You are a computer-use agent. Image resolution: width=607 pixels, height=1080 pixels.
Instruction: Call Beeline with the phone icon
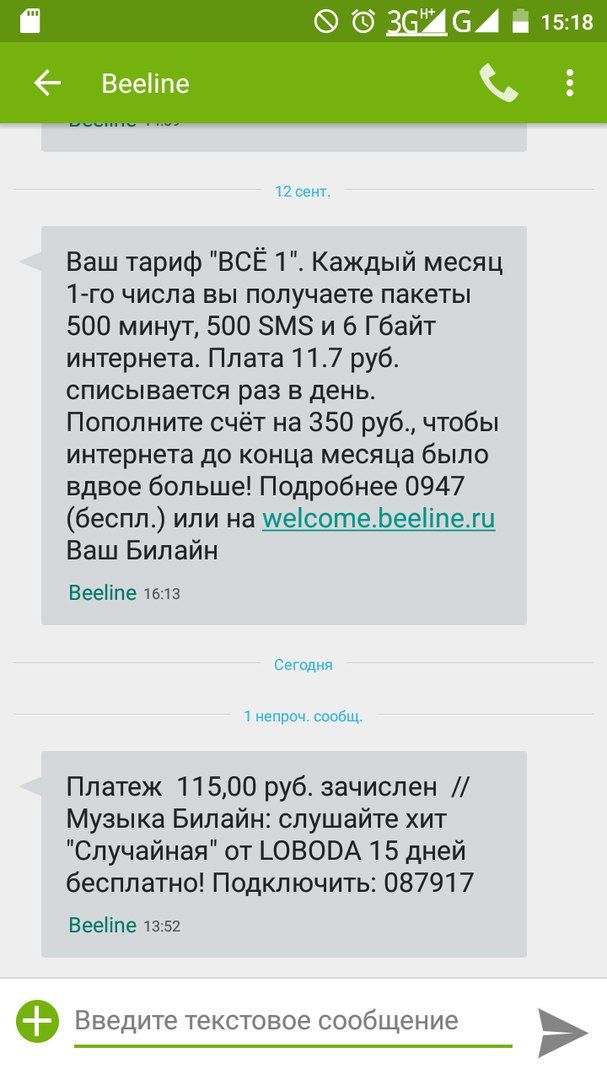[x=498, y=83]
